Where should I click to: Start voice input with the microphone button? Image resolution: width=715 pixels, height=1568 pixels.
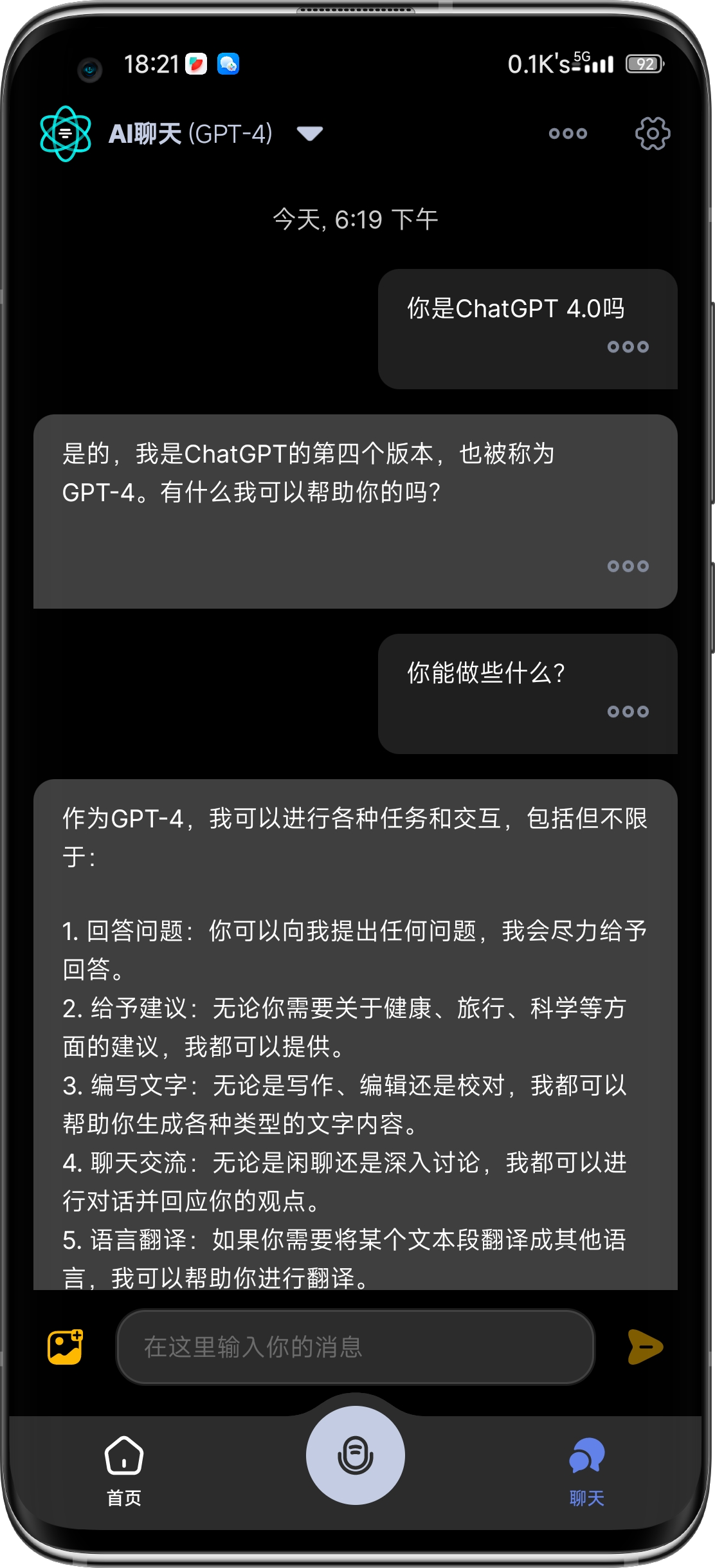pyautogui.click(x=355, y=1455)
